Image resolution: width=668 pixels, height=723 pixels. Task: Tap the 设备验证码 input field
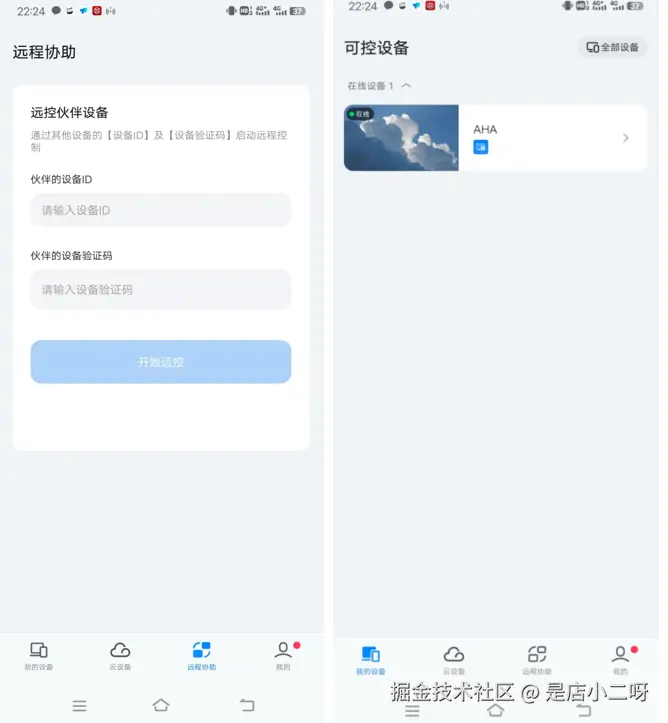(160, 289)
